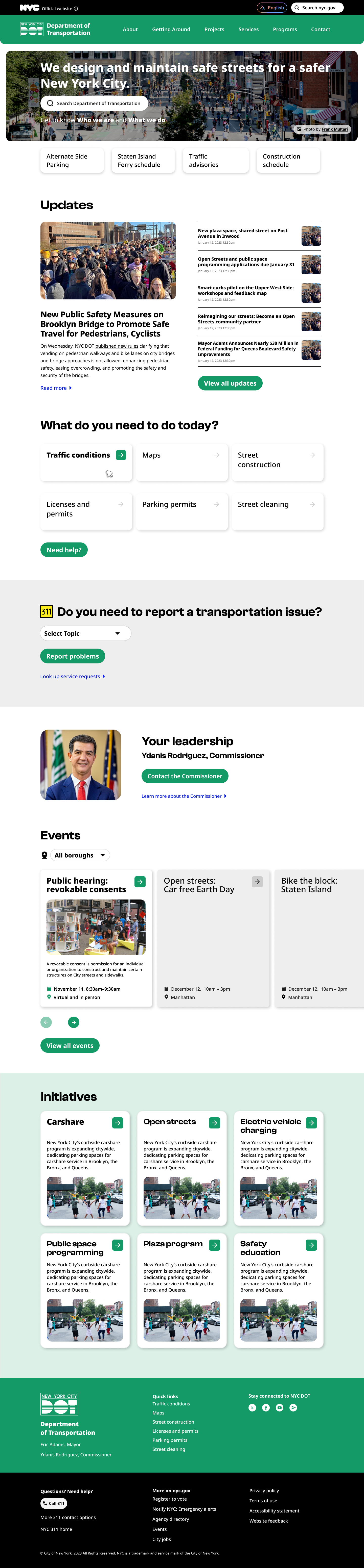This screenshot has height=1568, width=364.
Task: Open the Traffic conditions card
Action: [x=86, y=462]
